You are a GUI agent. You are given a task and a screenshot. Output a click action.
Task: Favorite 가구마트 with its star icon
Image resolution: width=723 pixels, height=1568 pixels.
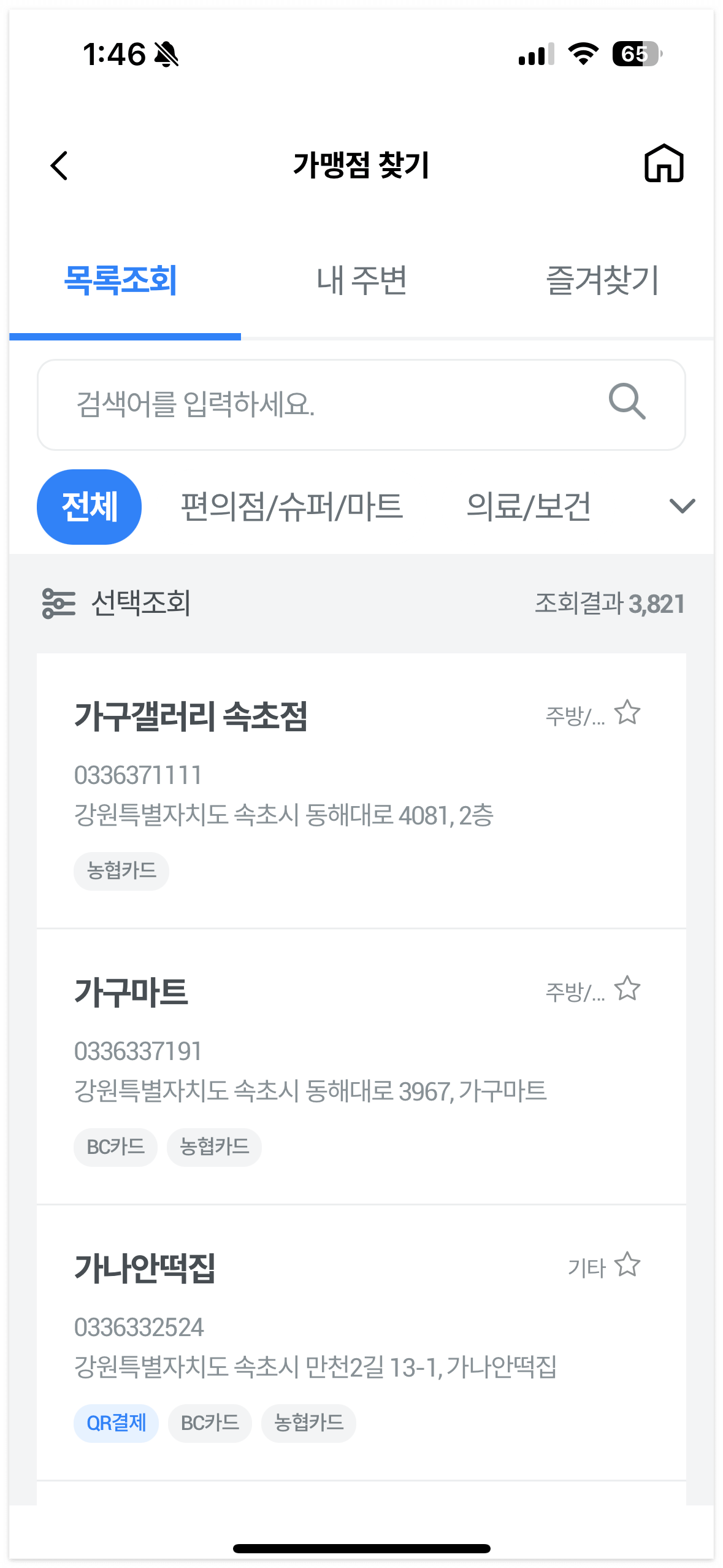click(x=628, y=988)
